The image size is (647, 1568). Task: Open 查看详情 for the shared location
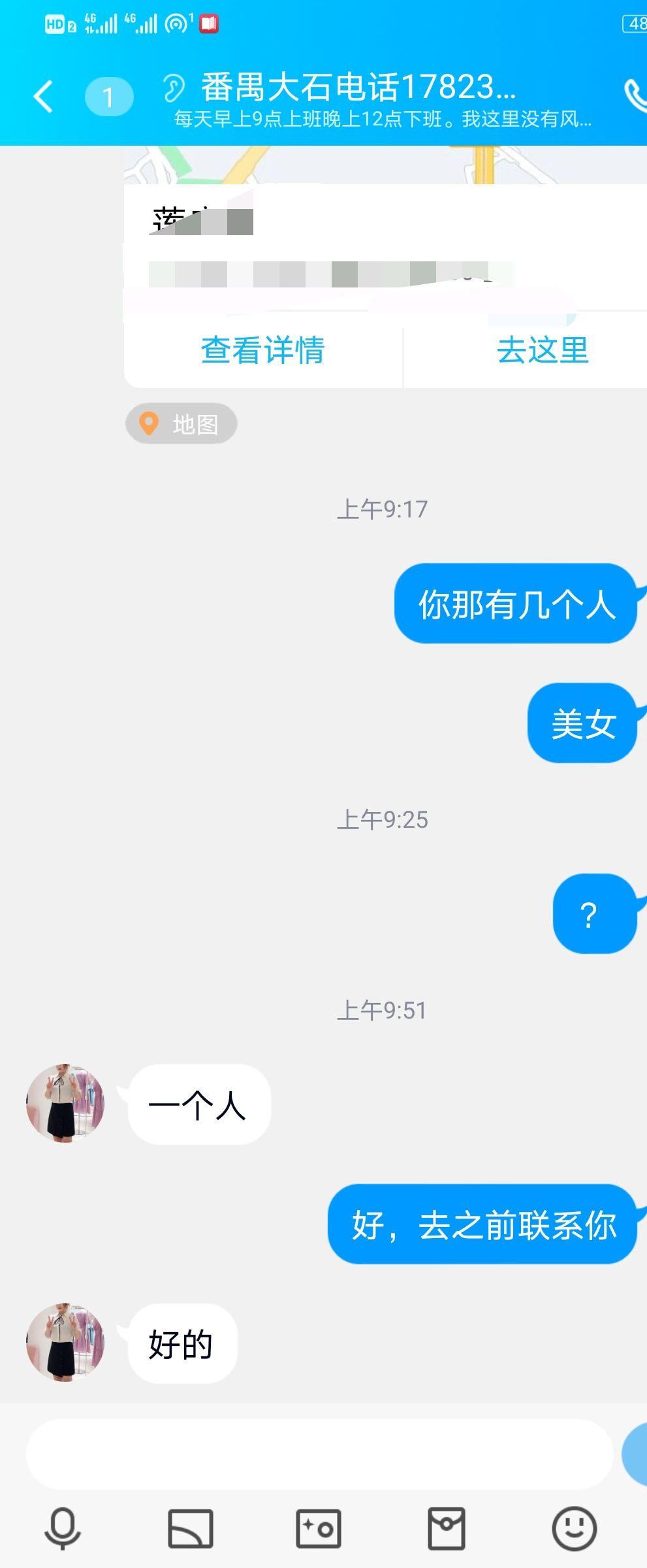262,350
